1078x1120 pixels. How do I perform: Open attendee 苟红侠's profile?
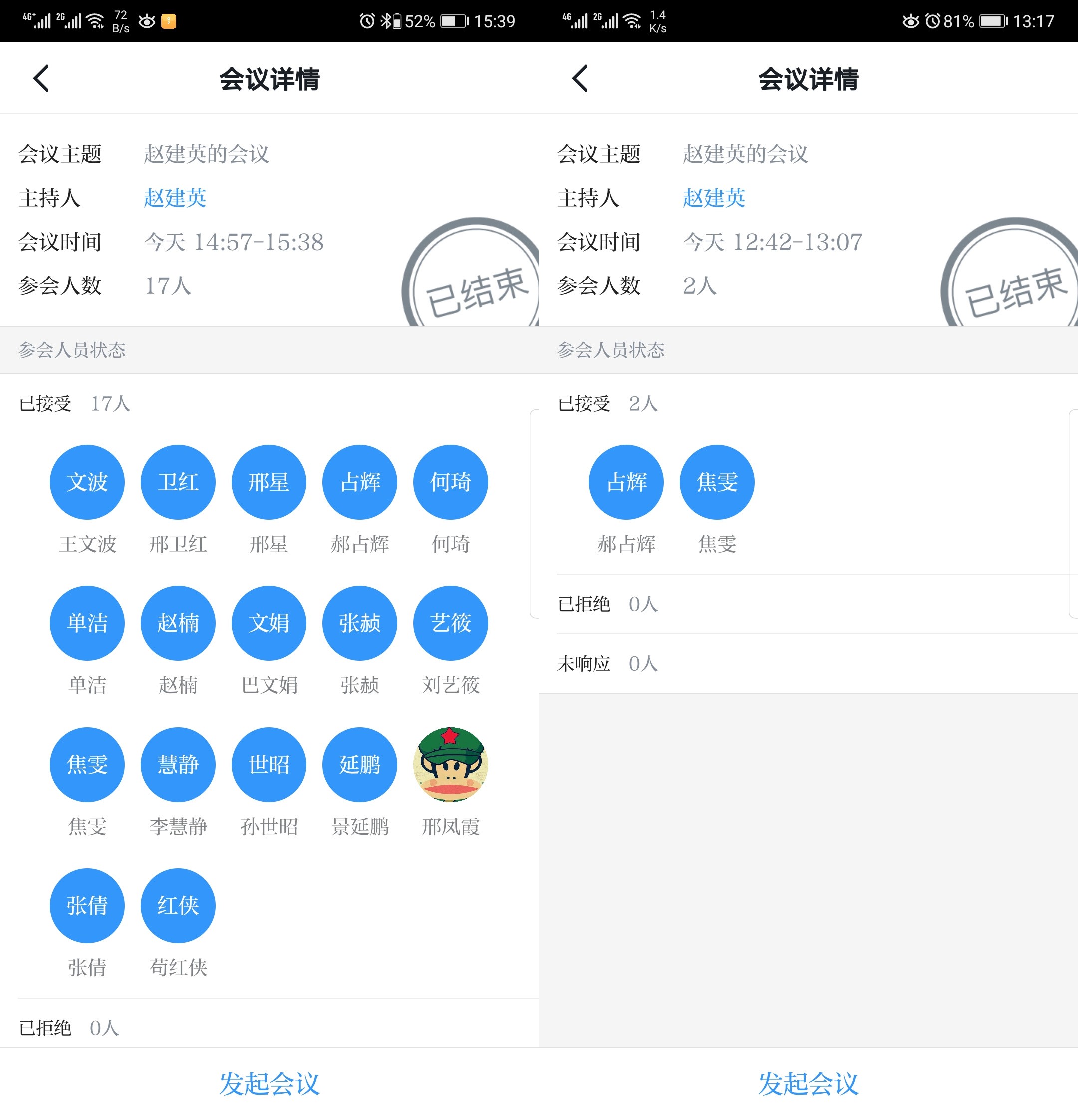(x=178, y=905)
